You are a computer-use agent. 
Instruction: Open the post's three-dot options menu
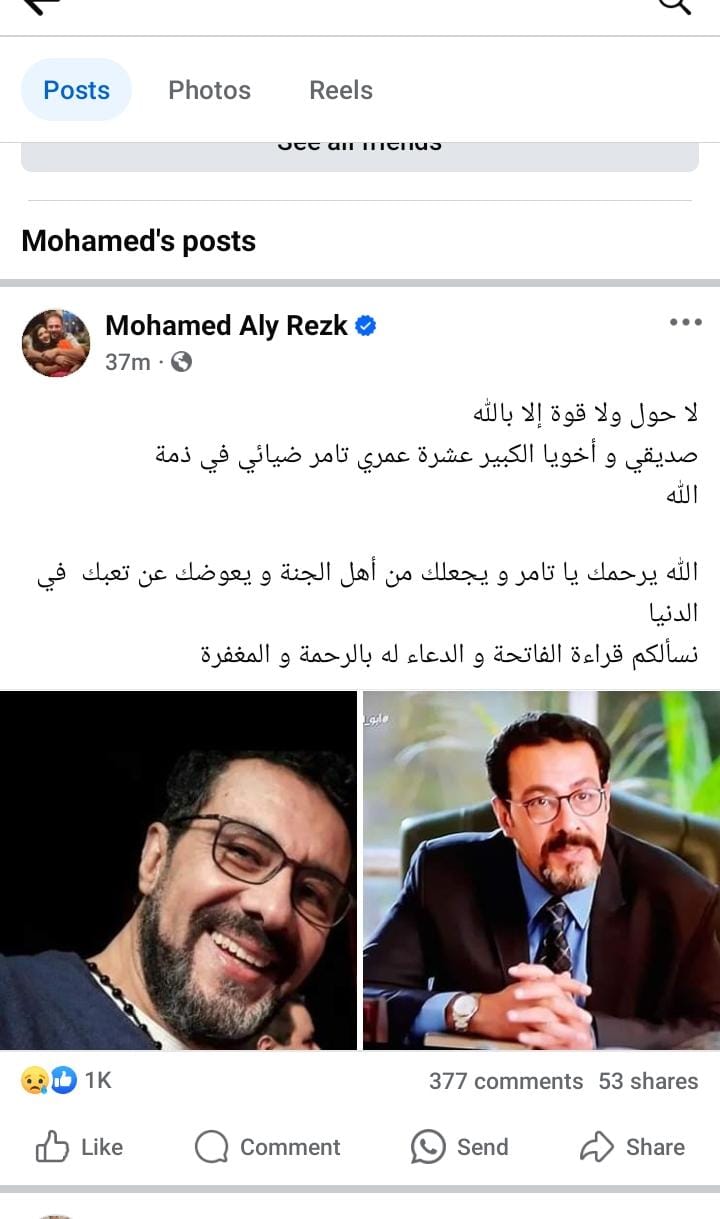(x=685, y=322)
